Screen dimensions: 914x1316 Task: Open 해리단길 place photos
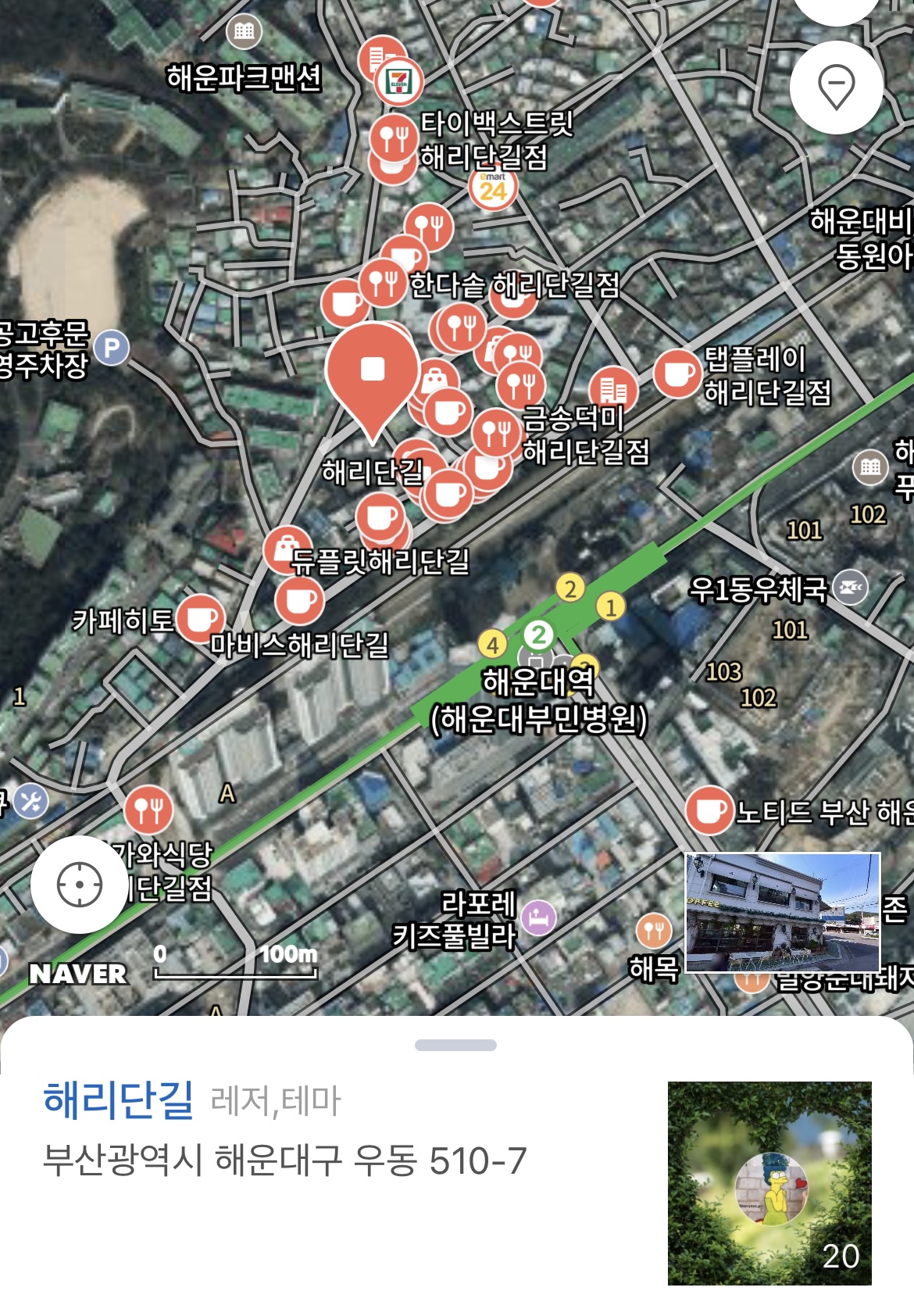click(x=769, y=1183)
